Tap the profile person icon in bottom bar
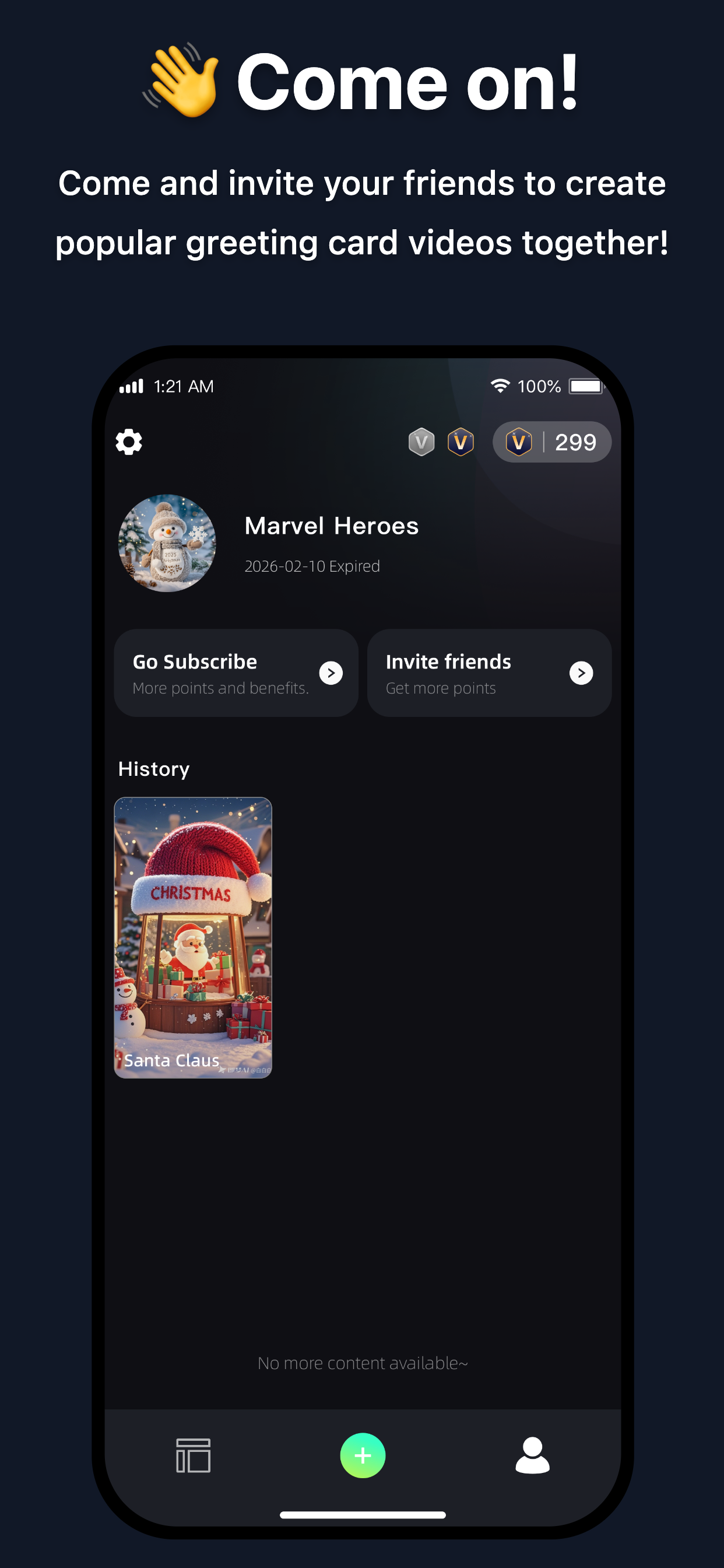The width and height of the screenshot is (724, 1568). point(532,1455)
